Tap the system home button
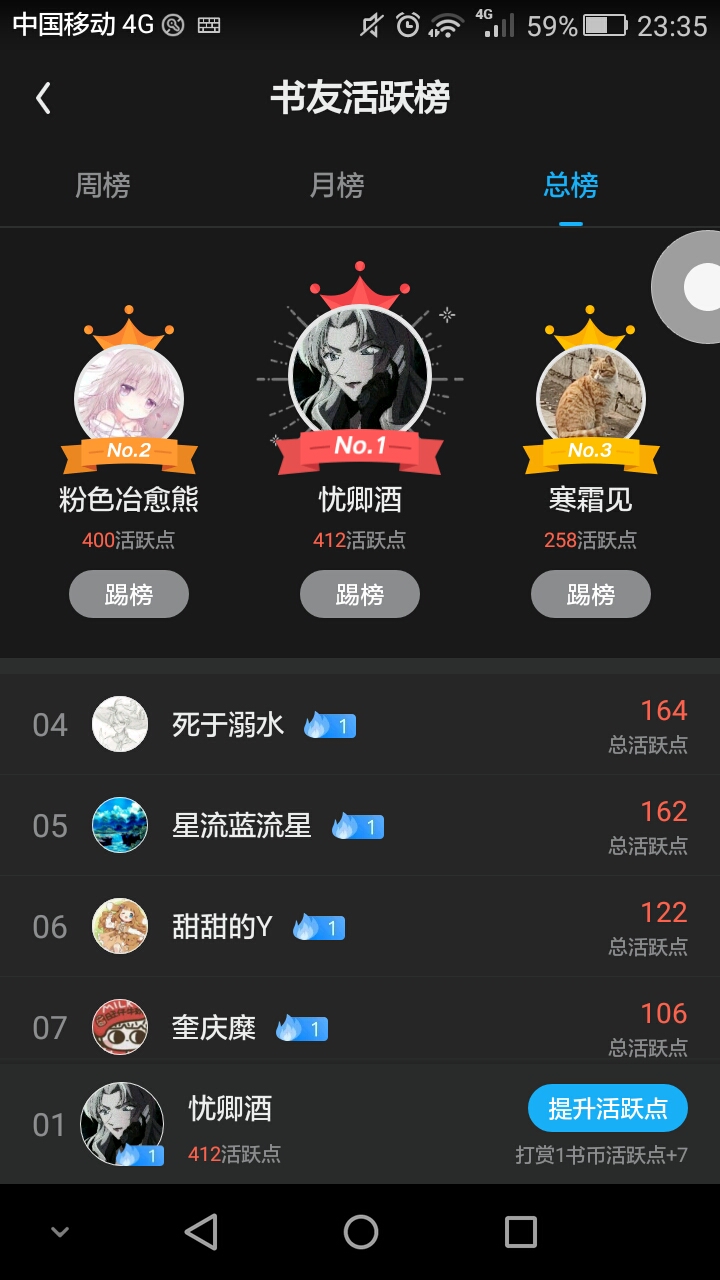This screenshot has width=720, height=1280. point(360,1232)
